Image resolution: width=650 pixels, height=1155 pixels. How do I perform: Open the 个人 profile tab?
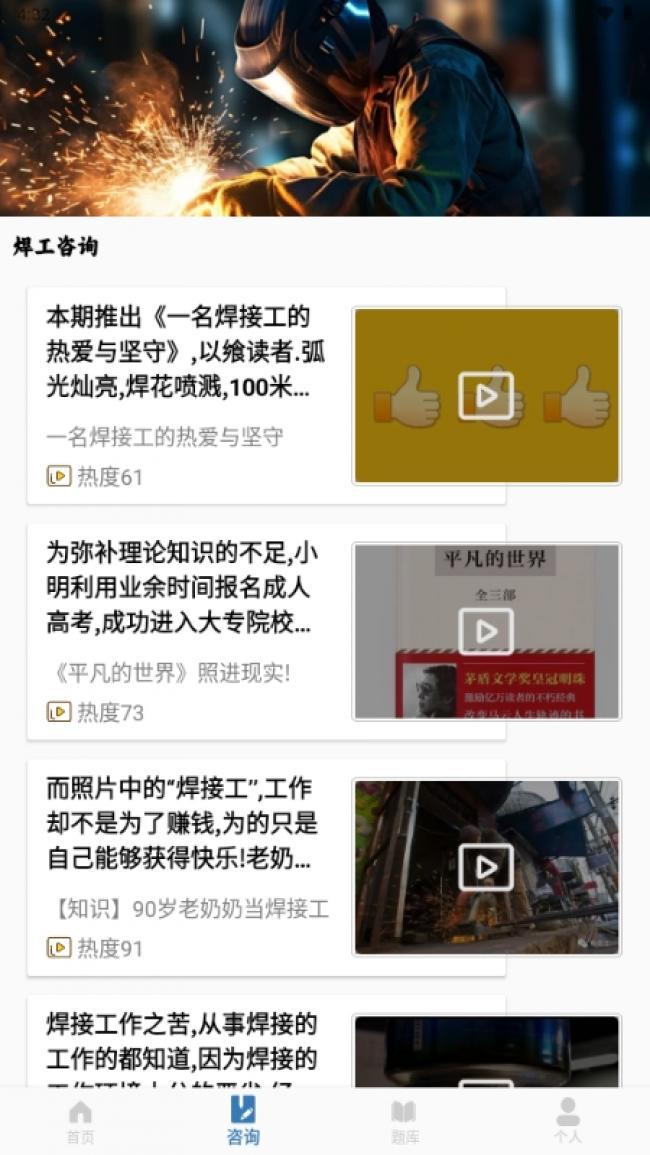click(x=567, y=1122)
